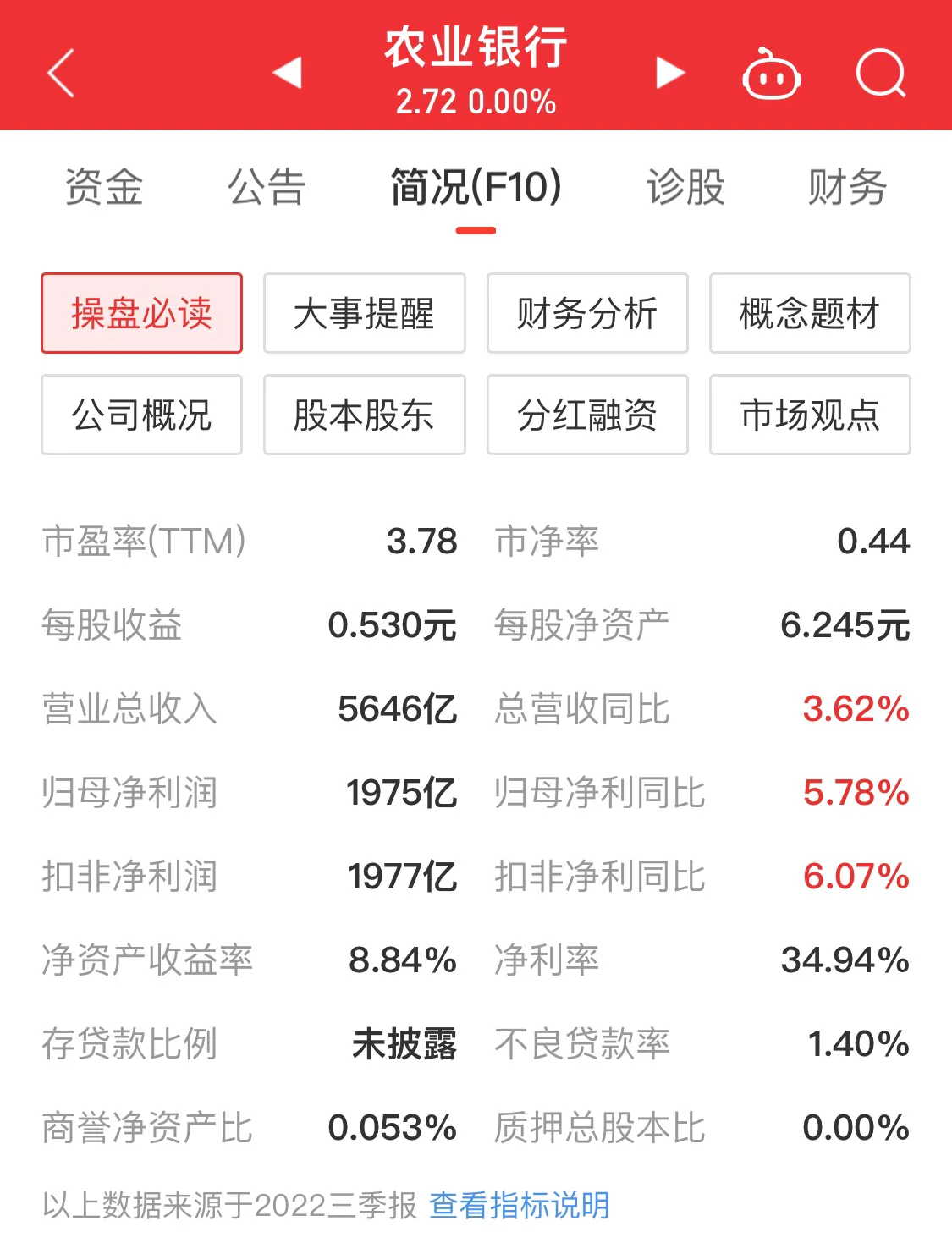Open the 概念题材 section
Viewport: 952px width, 1254px height.
(810, 313)
